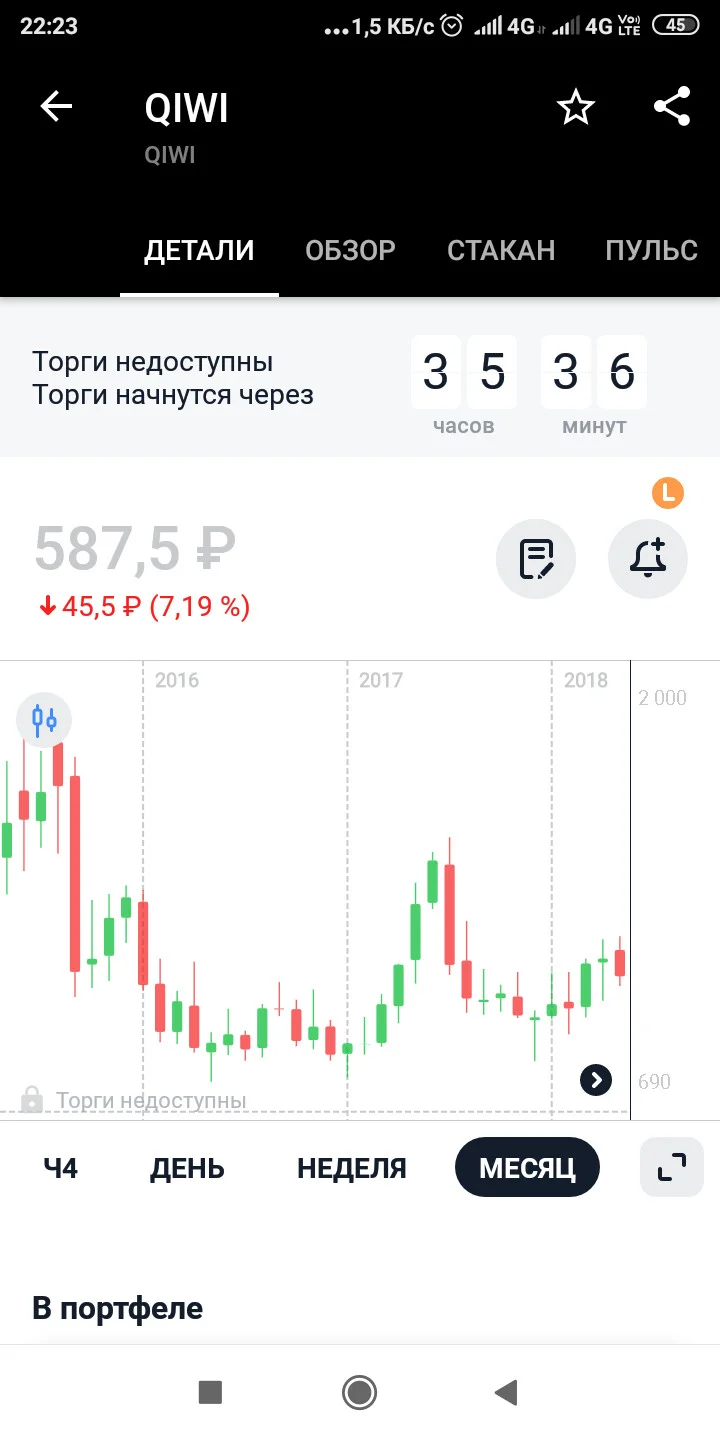Set chart interval to Ч4
Screen dimensions: 720x1440
[61, 1168]
